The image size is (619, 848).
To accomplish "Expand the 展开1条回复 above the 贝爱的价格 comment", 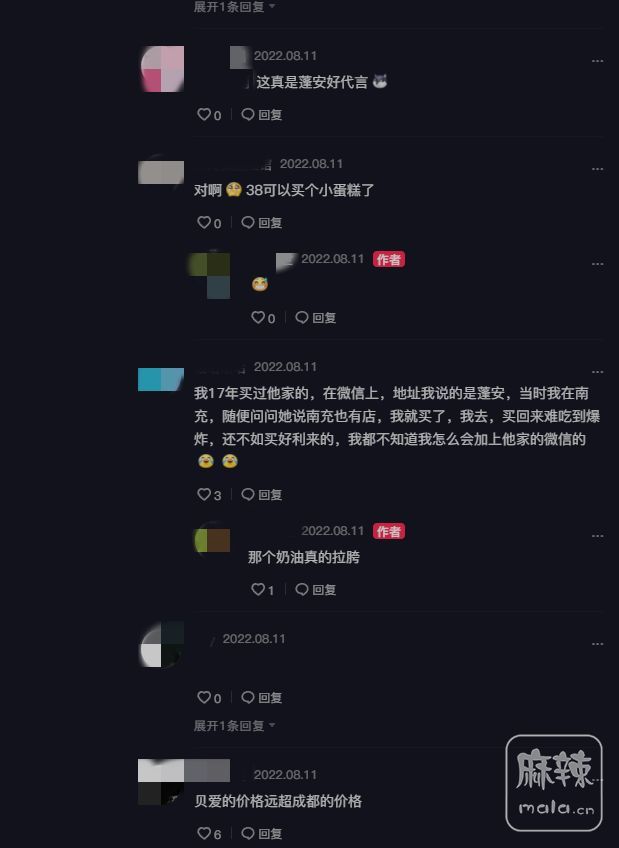I will pyautogui.click(x=234, y=726).
